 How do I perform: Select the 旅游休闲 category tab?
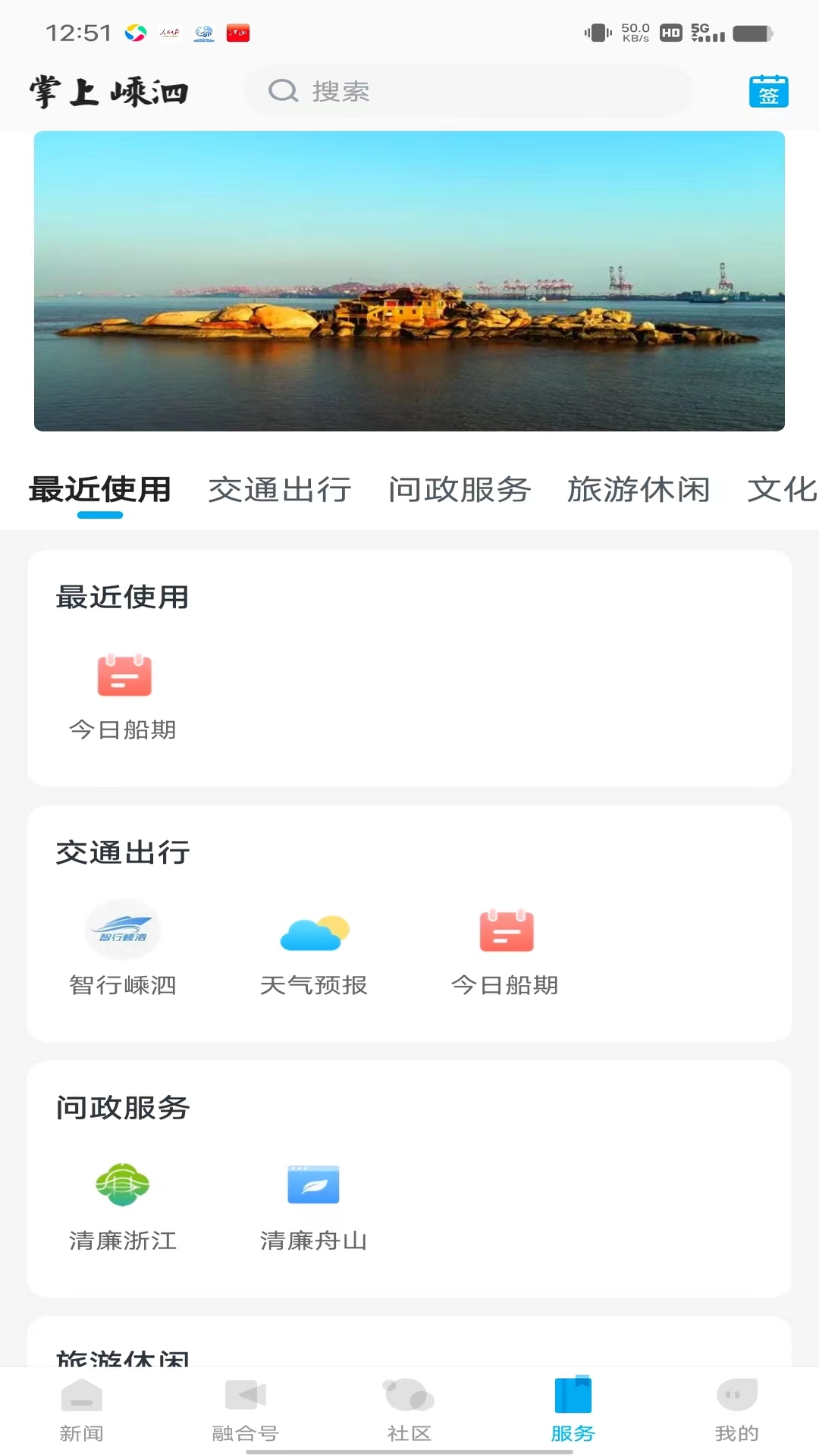637,490
